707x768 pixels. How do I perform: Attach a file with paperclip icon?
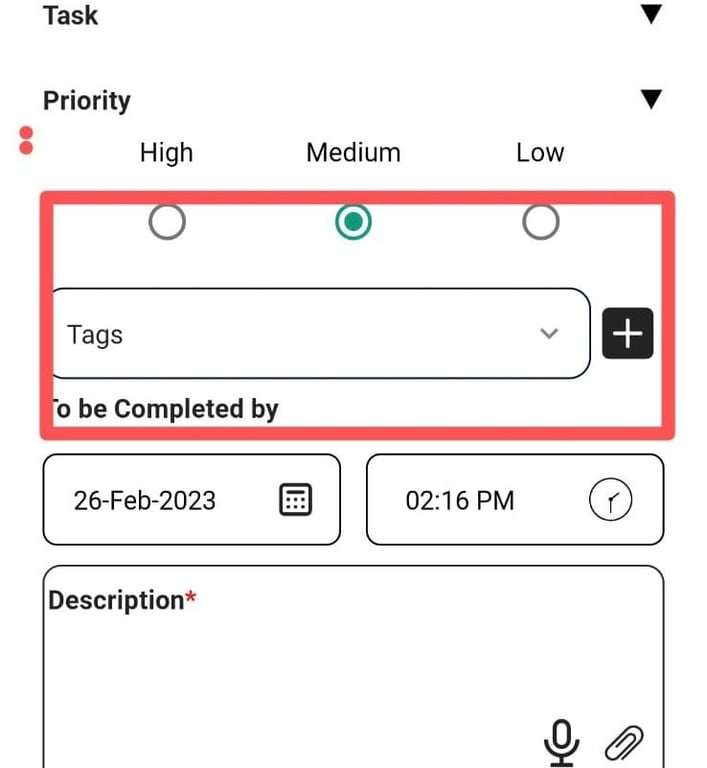624,743
